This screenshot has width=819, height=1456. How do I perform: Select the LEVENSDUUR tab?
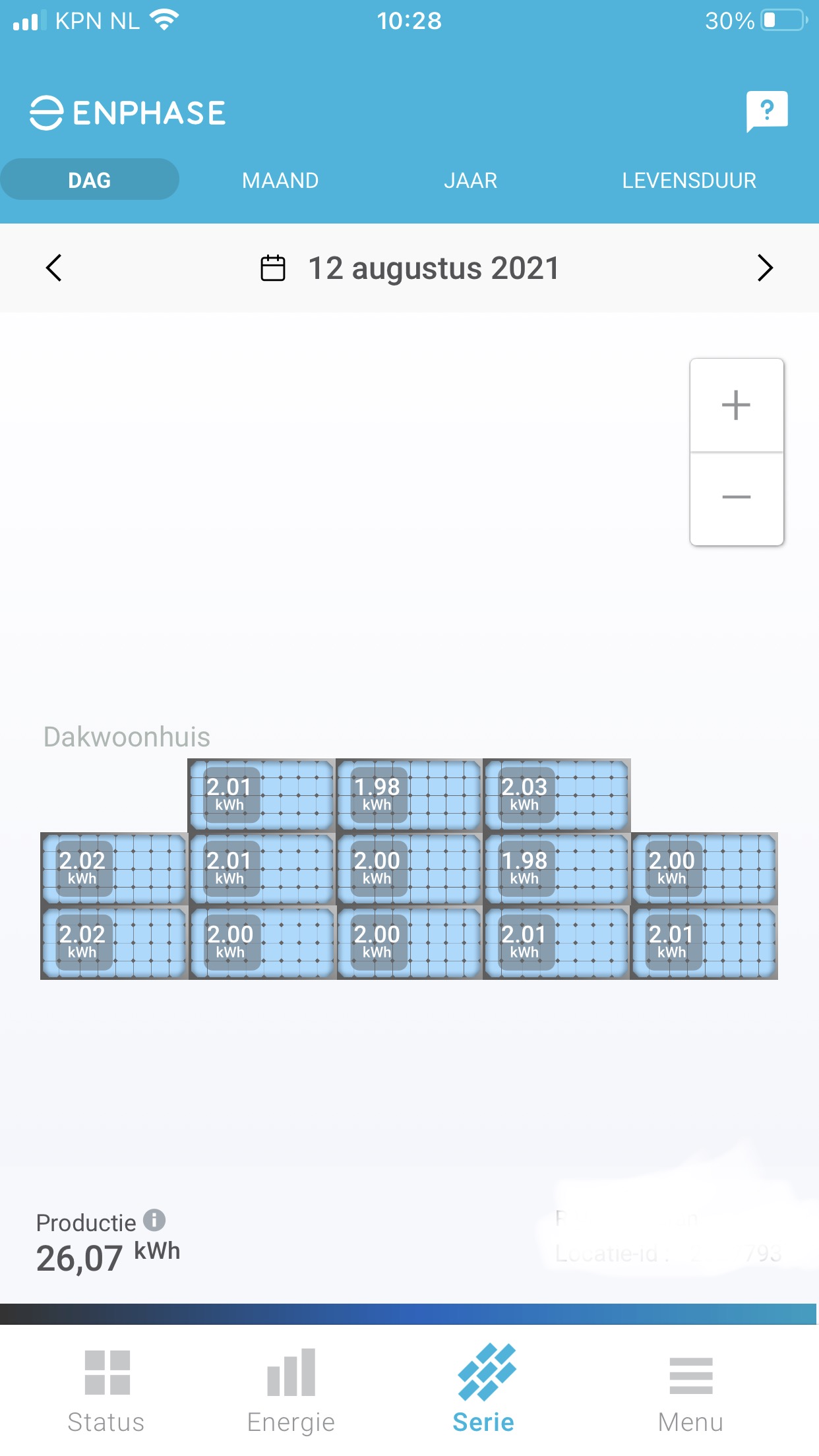coord(688,180)
